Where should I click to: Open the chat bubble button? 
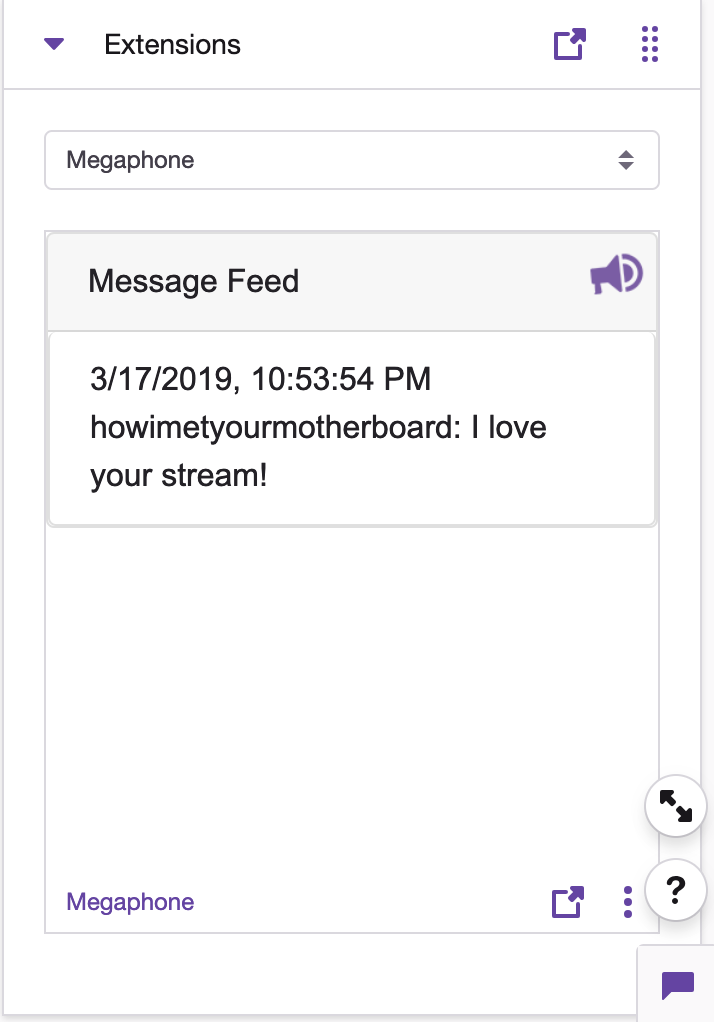(677, 985)
